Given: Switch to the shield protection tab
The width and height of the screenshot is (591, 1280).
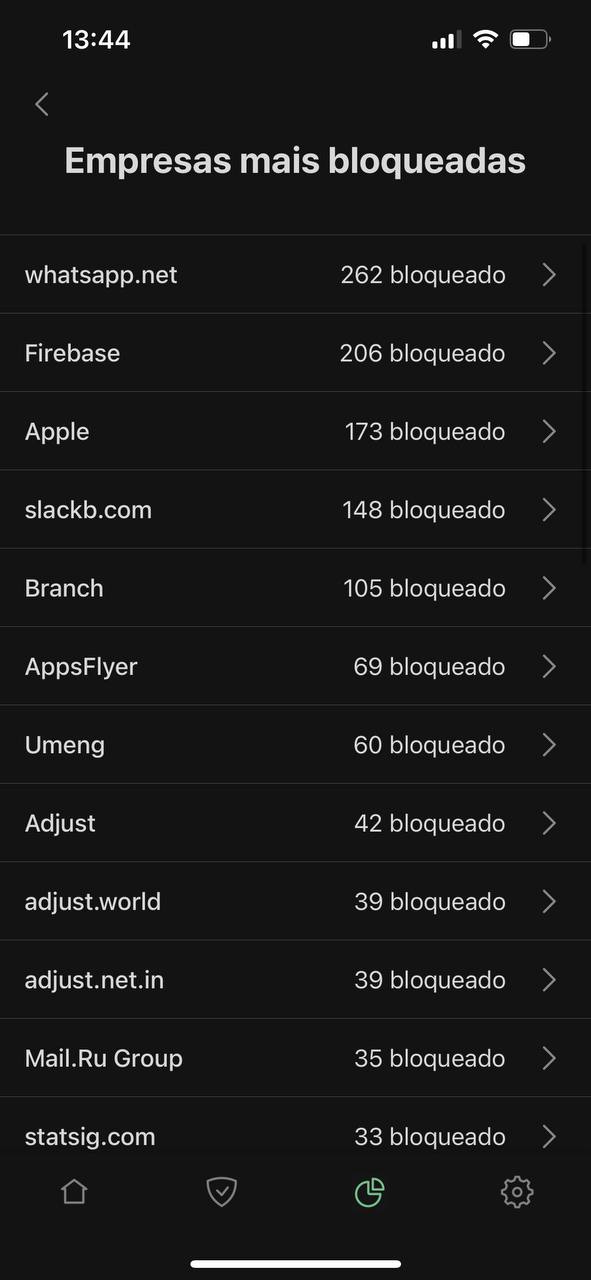Looking at the screenshot, I should point(221,1192).
